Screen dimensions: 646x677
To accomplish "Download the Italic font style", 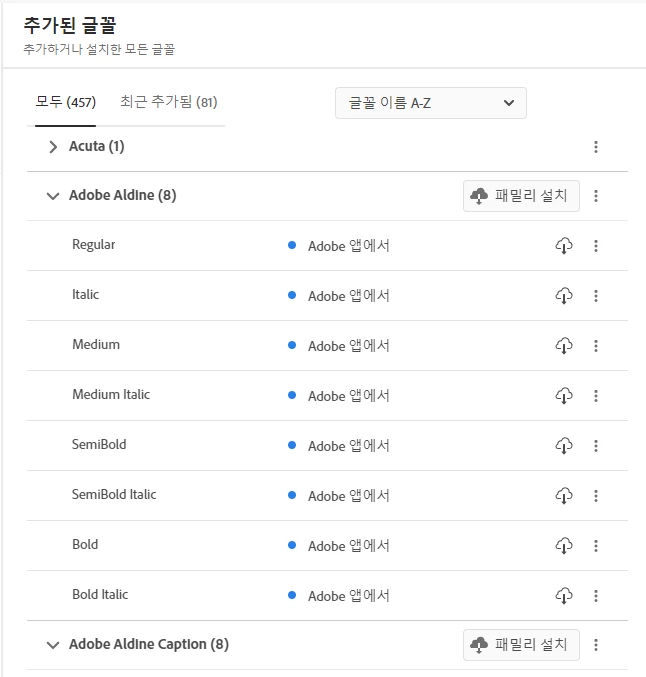I will pos(564,296).
